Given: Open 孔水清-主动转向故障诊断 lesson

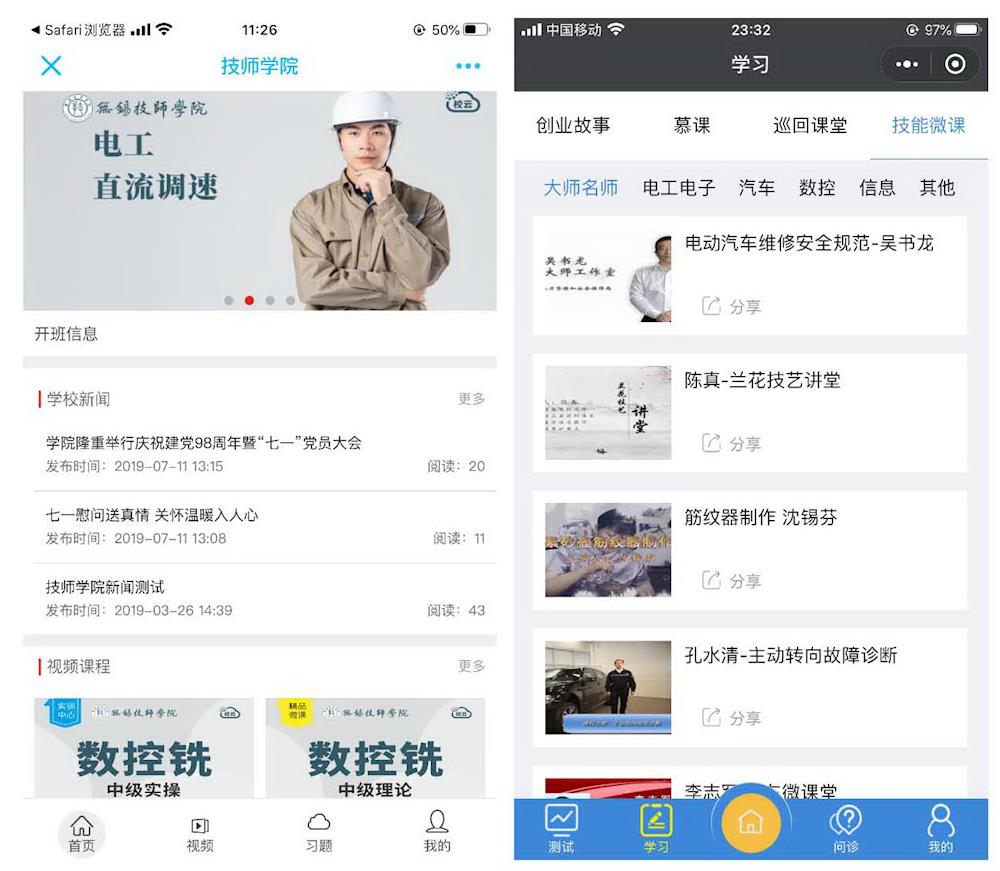Looking at the screenshot, I should (790, 655).
